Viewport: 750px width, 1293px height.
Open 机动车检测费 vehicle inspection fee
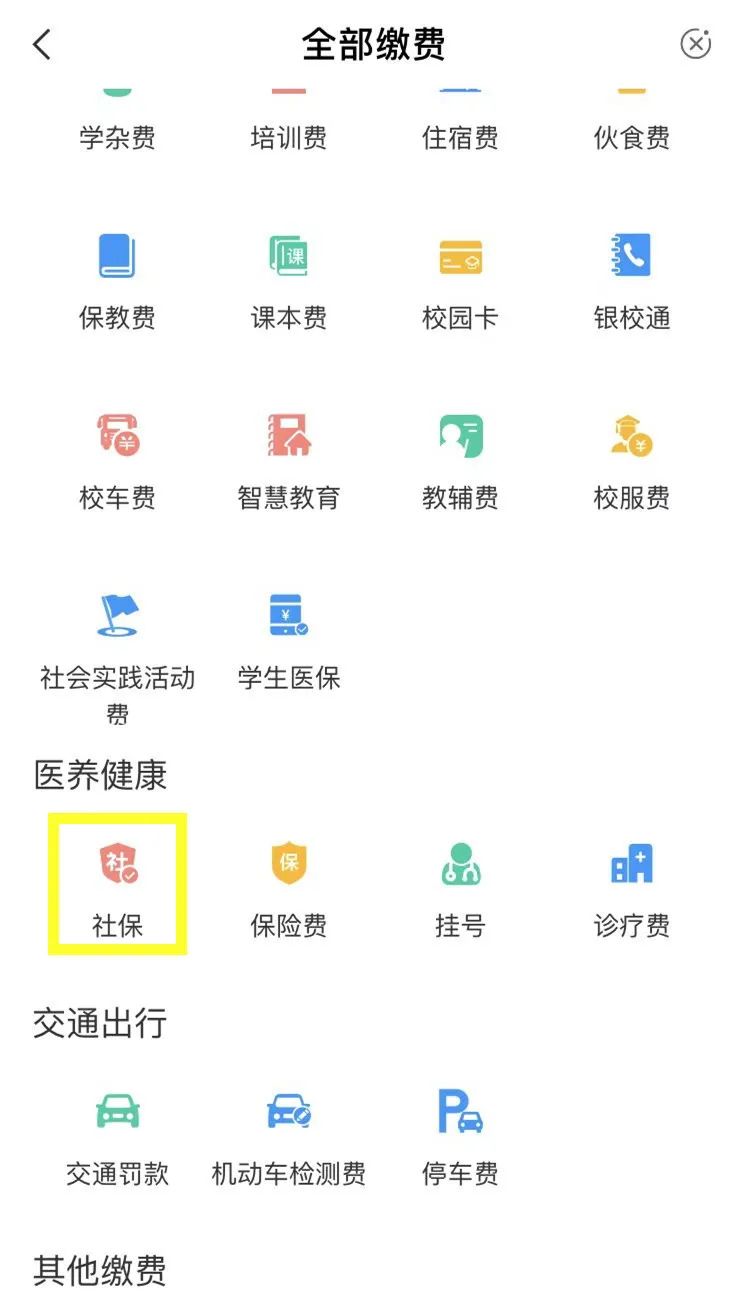coord(289,1137)
